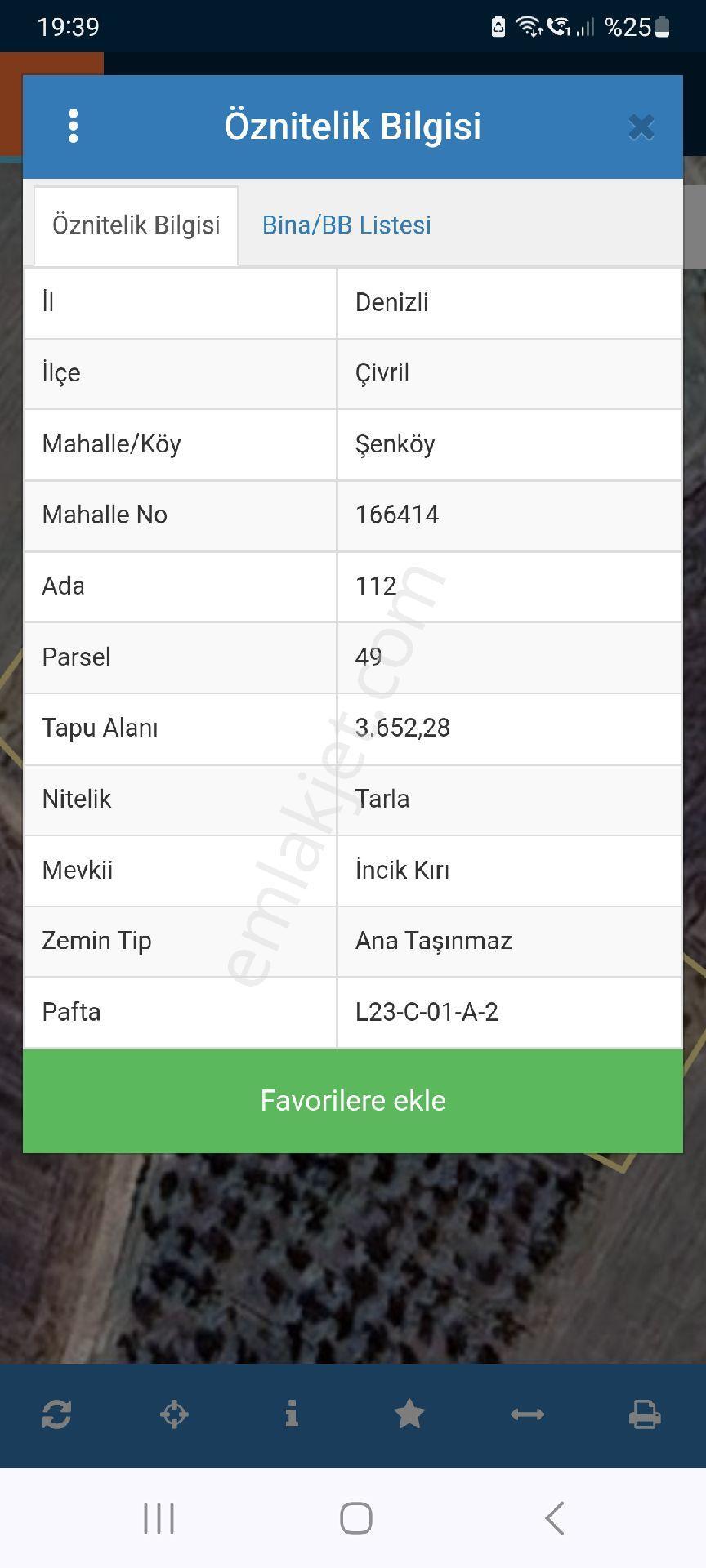
Task: Open favorites star in the toolbar
Action: (x=409, y=1414)
